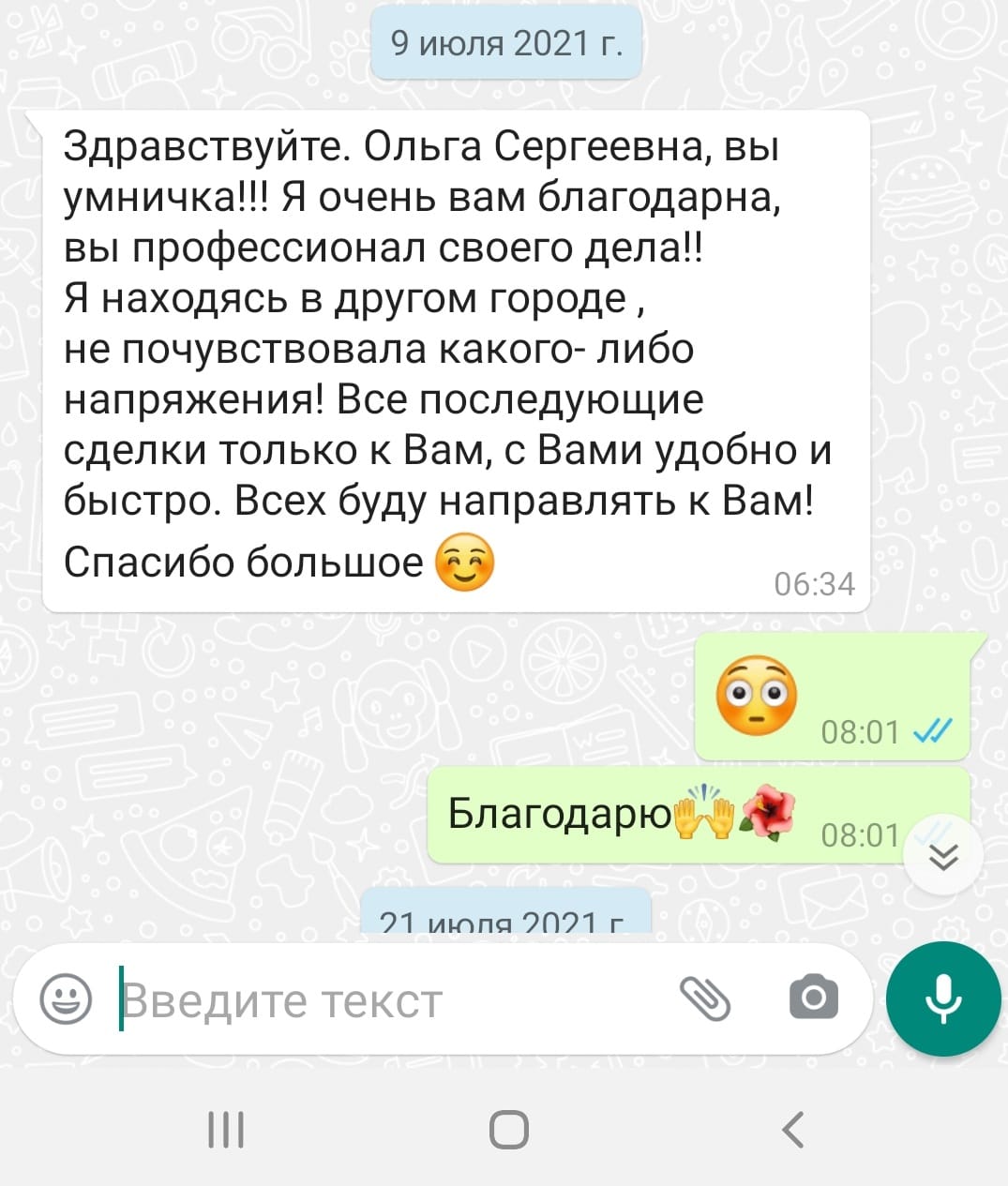Tap the microphone voice message button
1008x1186 pixels.
(x=943, y=998)
